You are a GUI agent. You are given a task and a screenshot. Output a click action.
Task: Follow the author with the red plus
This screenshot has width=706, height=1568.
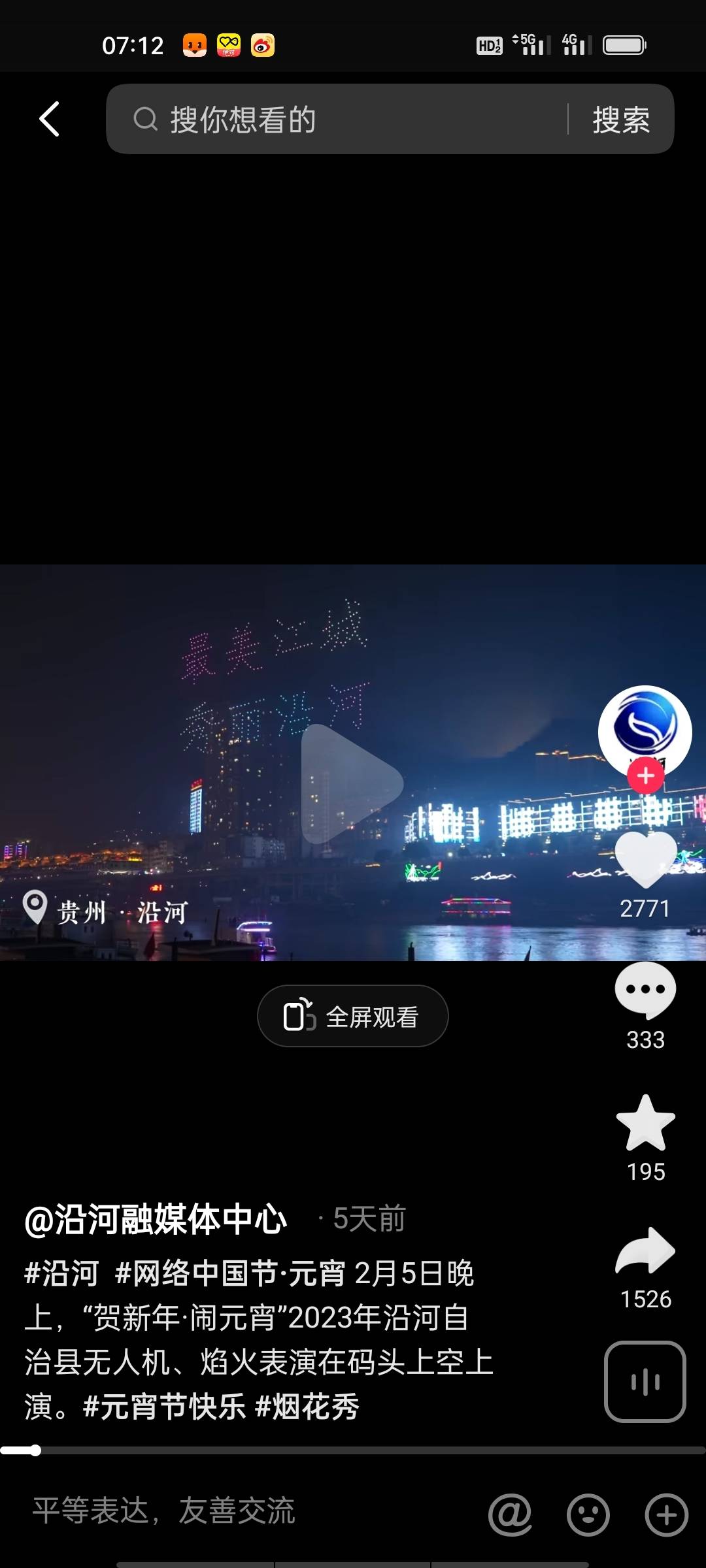646,776
